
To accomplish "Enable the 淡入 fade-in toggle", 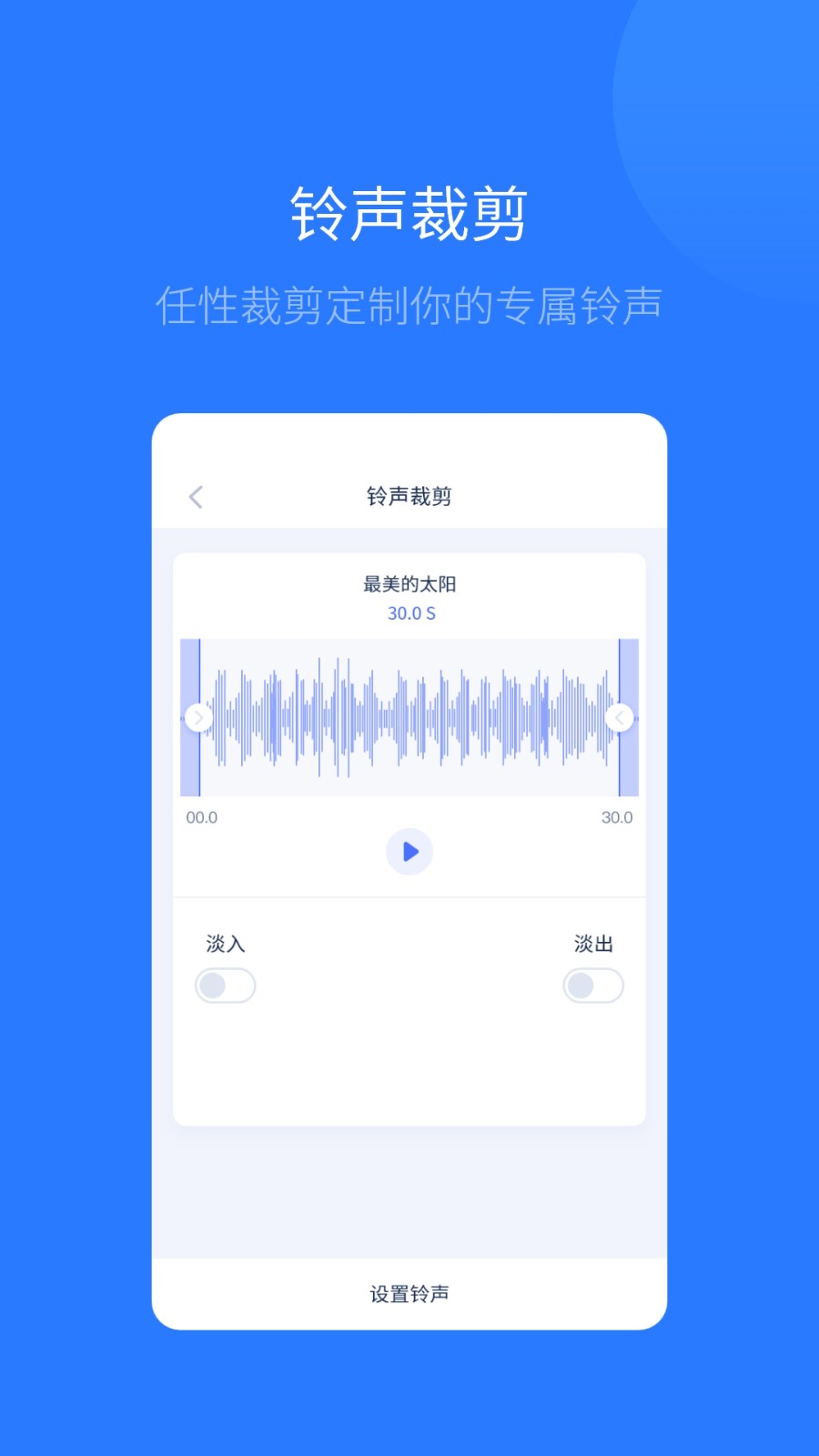I will pos(226,986).
